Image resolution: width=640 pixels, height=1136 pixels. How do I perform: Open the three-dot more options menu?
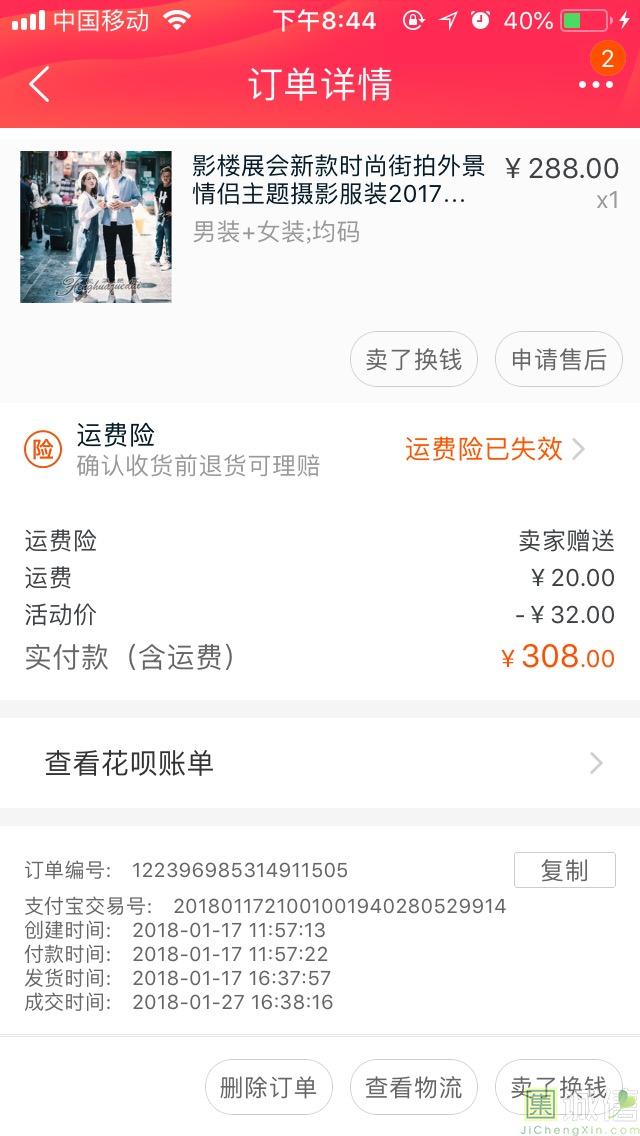coord(595,85)
